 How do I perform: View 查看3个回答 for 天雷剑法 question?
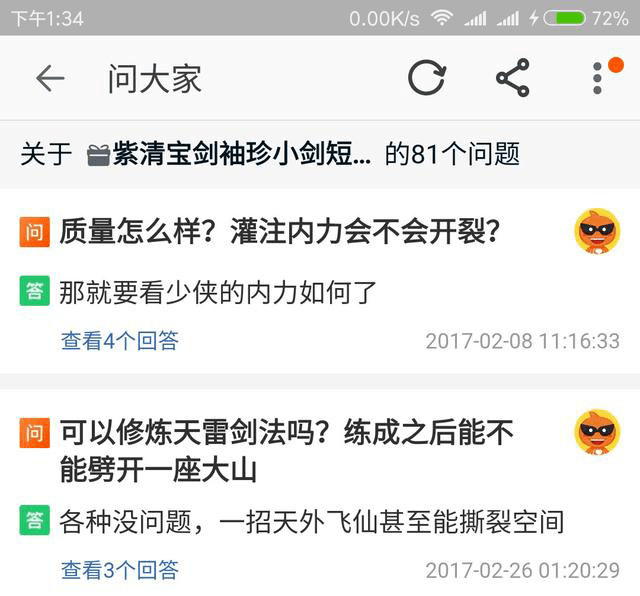(x=119, y=569)
